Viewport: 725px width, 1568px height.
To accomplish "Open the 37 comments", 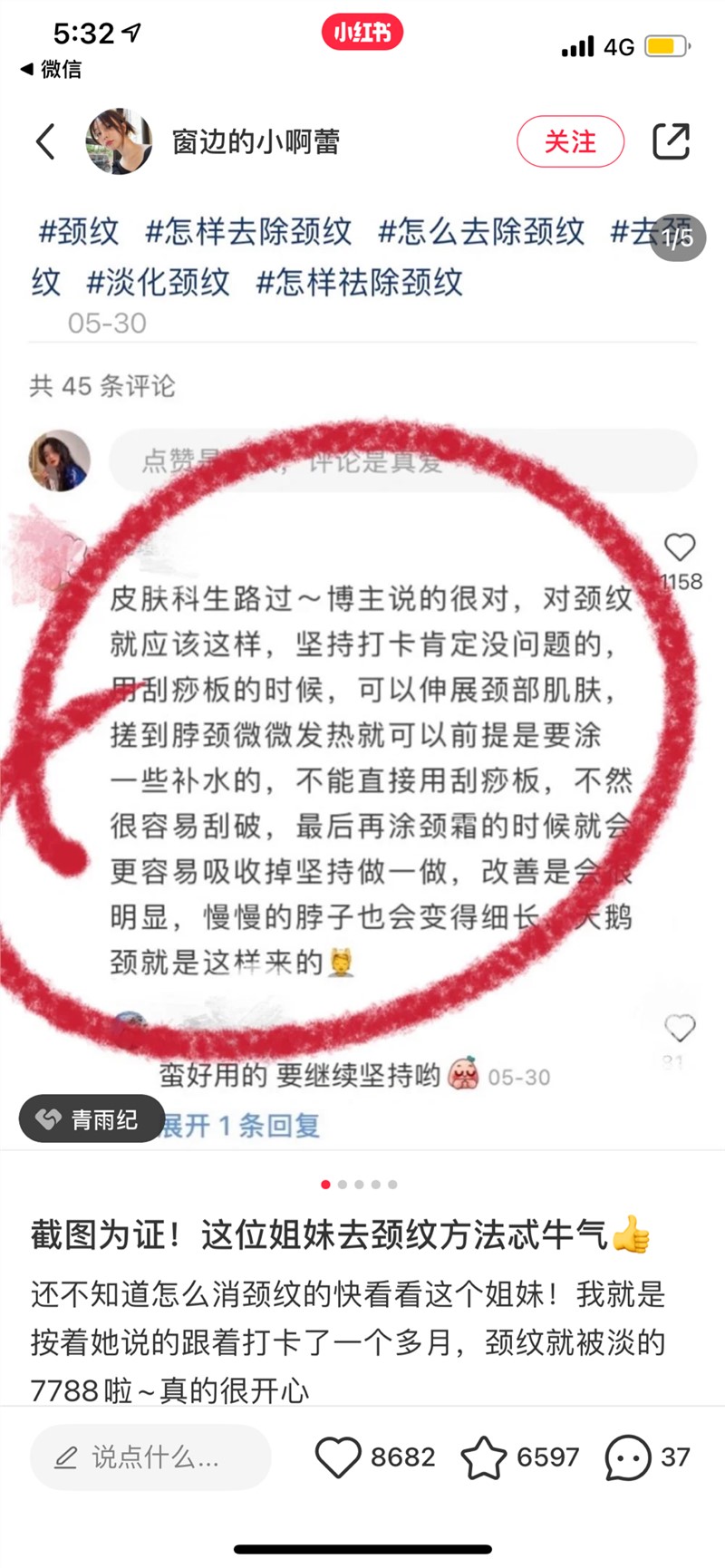I will pyautogui.click(x=627, y=1457).
